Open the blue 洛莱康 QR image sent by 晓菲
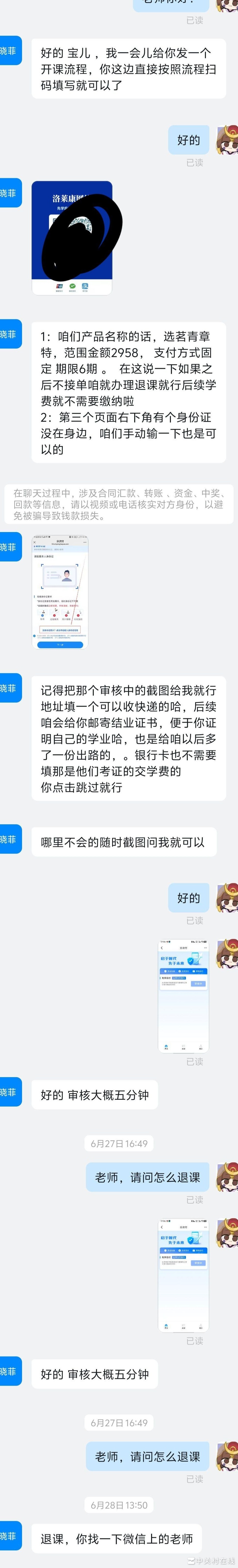Viewport: 238px width, 1568px height. click(72, 238)
